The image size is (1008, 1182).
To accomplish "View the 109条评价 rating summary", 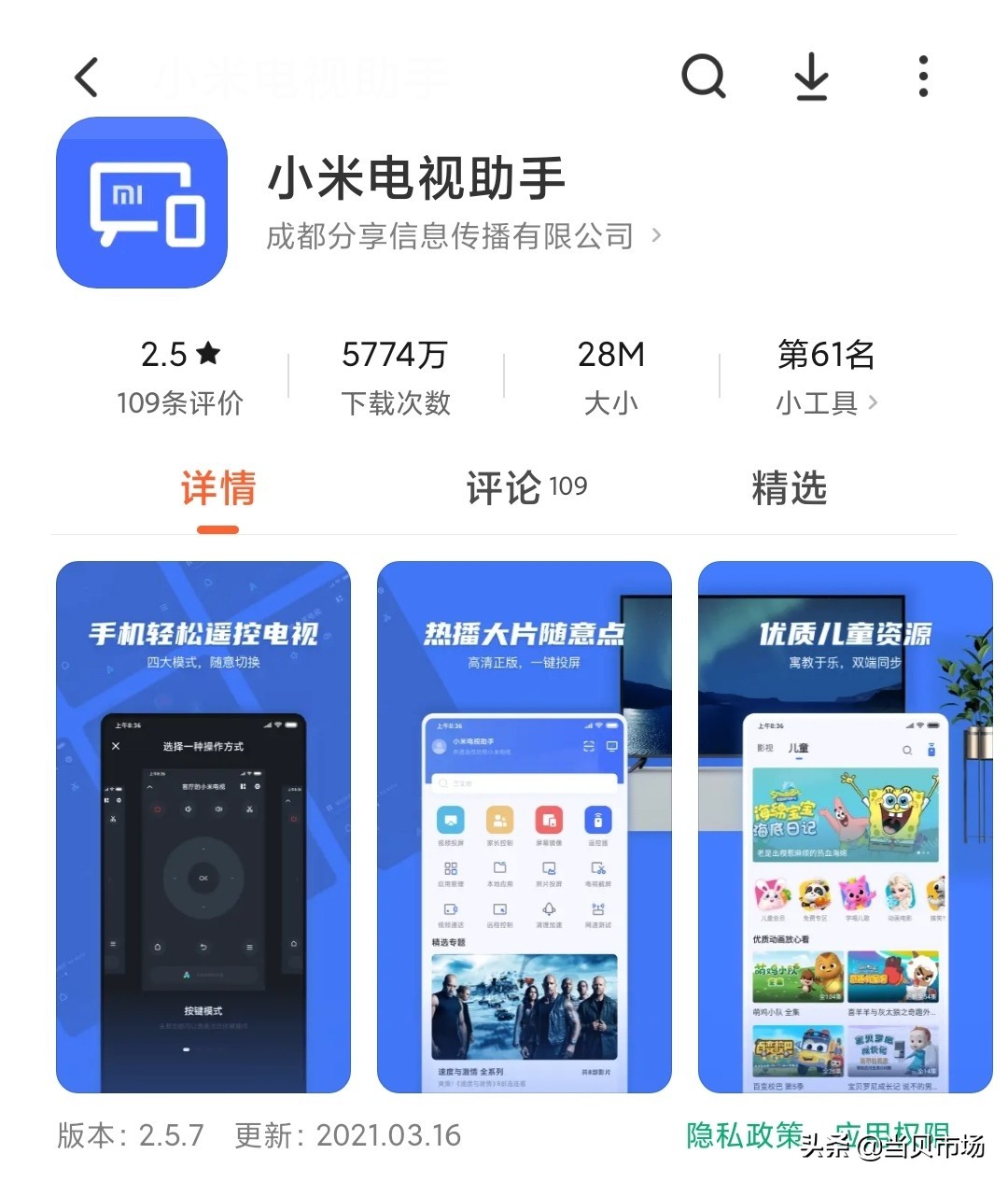I will [x=180, y=378].
